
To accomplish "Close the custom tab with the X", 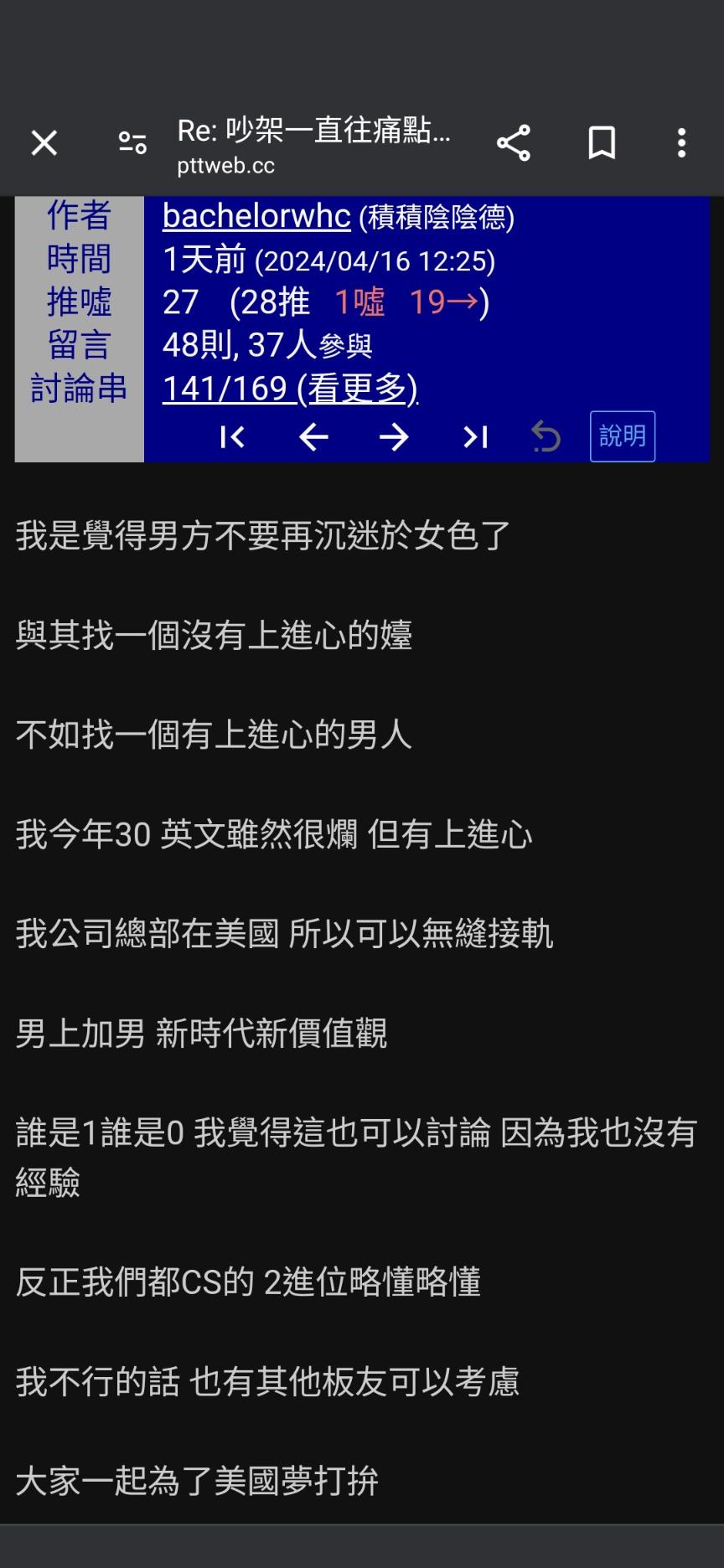I will click(x=44, y=143).
